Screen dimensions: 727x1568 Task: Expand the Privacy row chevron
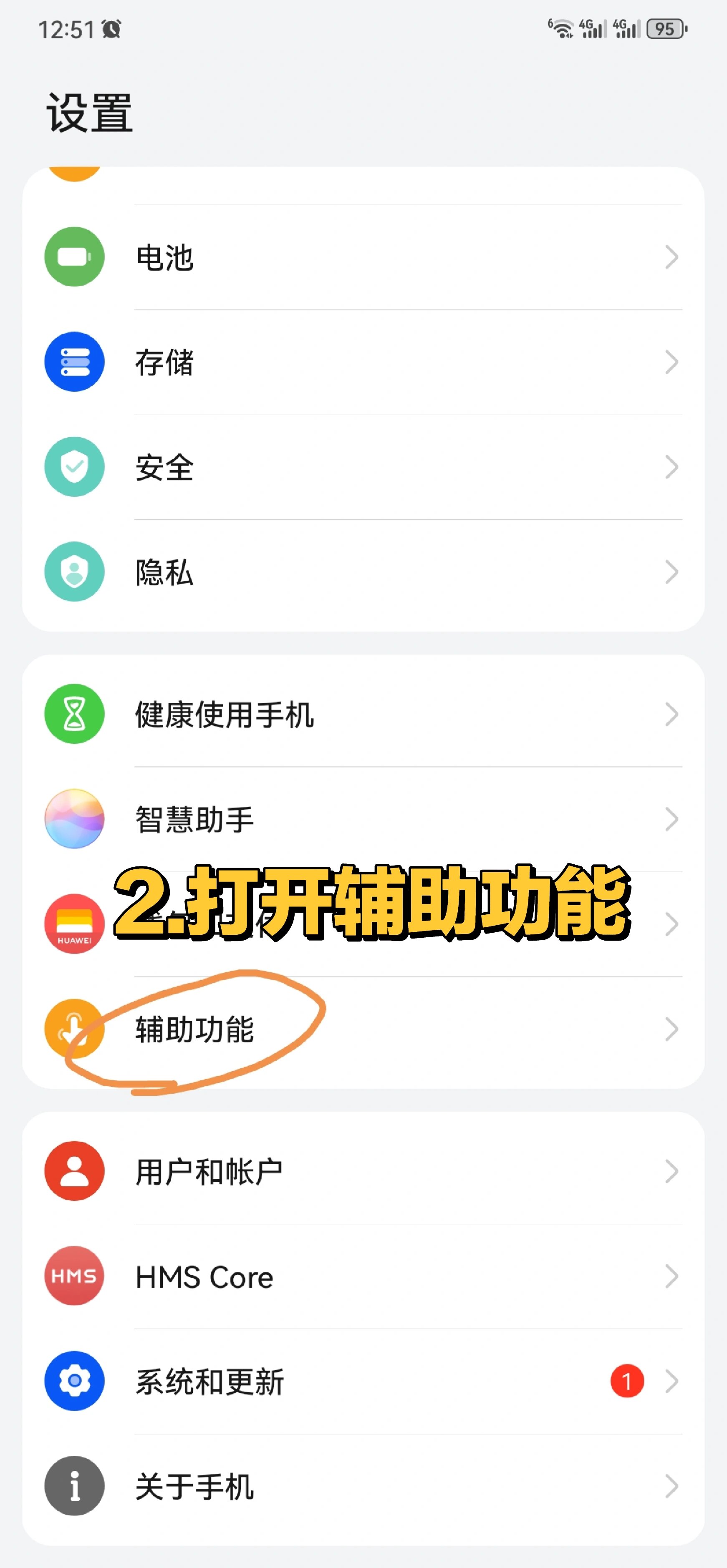point(671,572)
